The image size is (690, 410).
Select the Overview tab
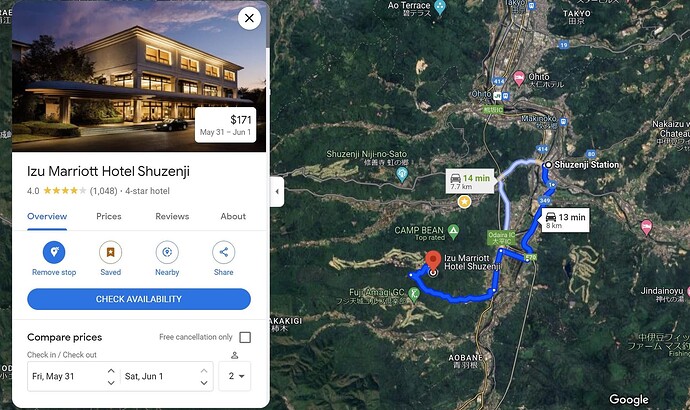tap(47, 216)
